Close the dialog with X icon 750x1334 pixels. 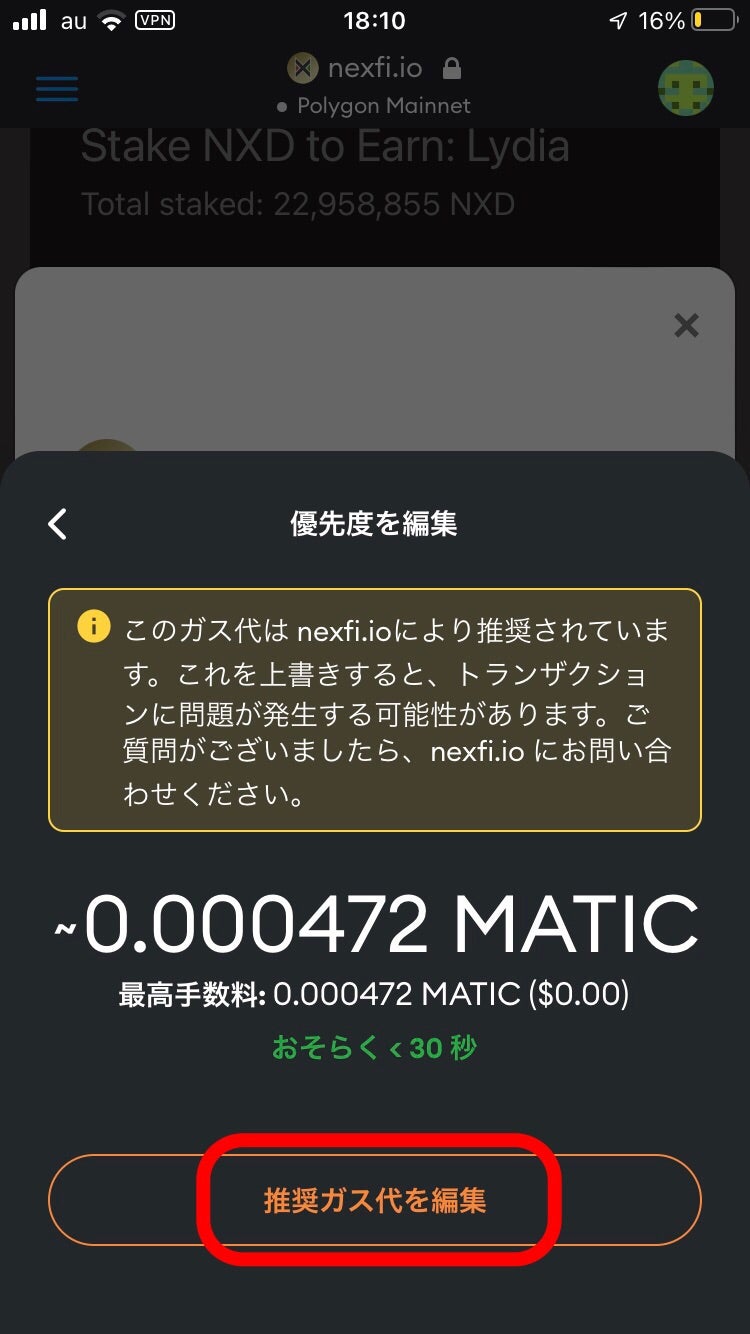point(686,325)
